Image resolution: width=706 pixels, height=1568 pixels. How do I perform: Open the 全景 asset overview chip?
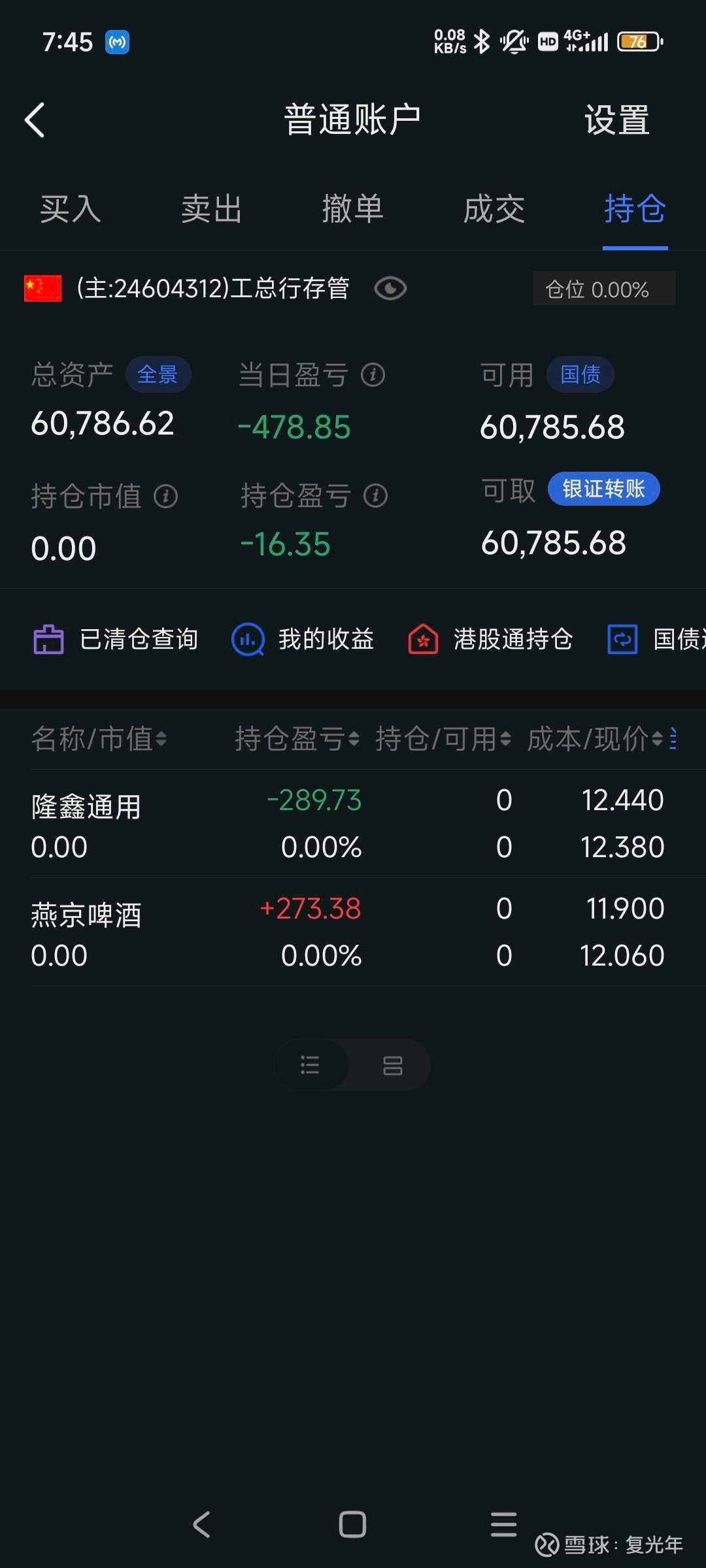(x=158, y=374)
